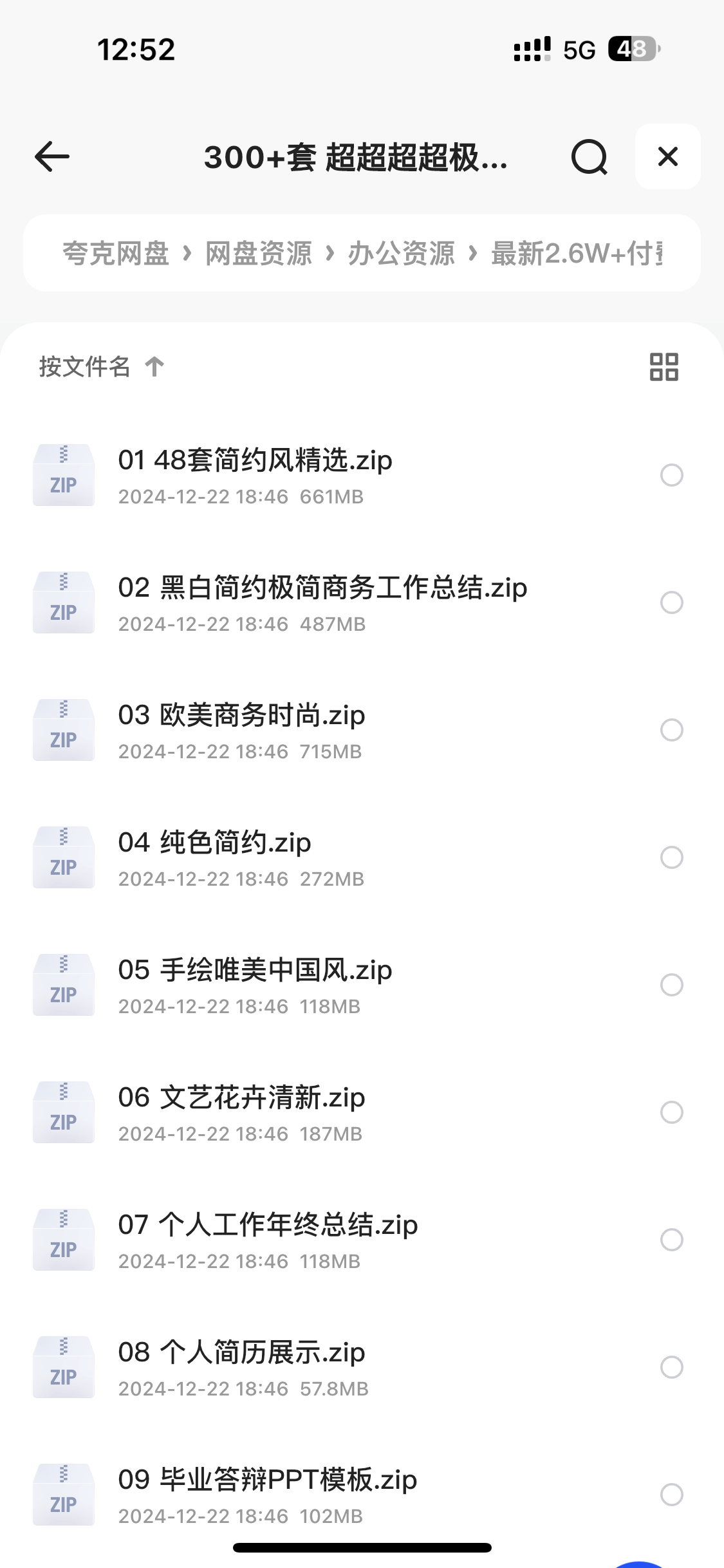
Task: Select the circle for 02 黑白简约极简商务工作总结.zip
Action: [x=672, y=602]
